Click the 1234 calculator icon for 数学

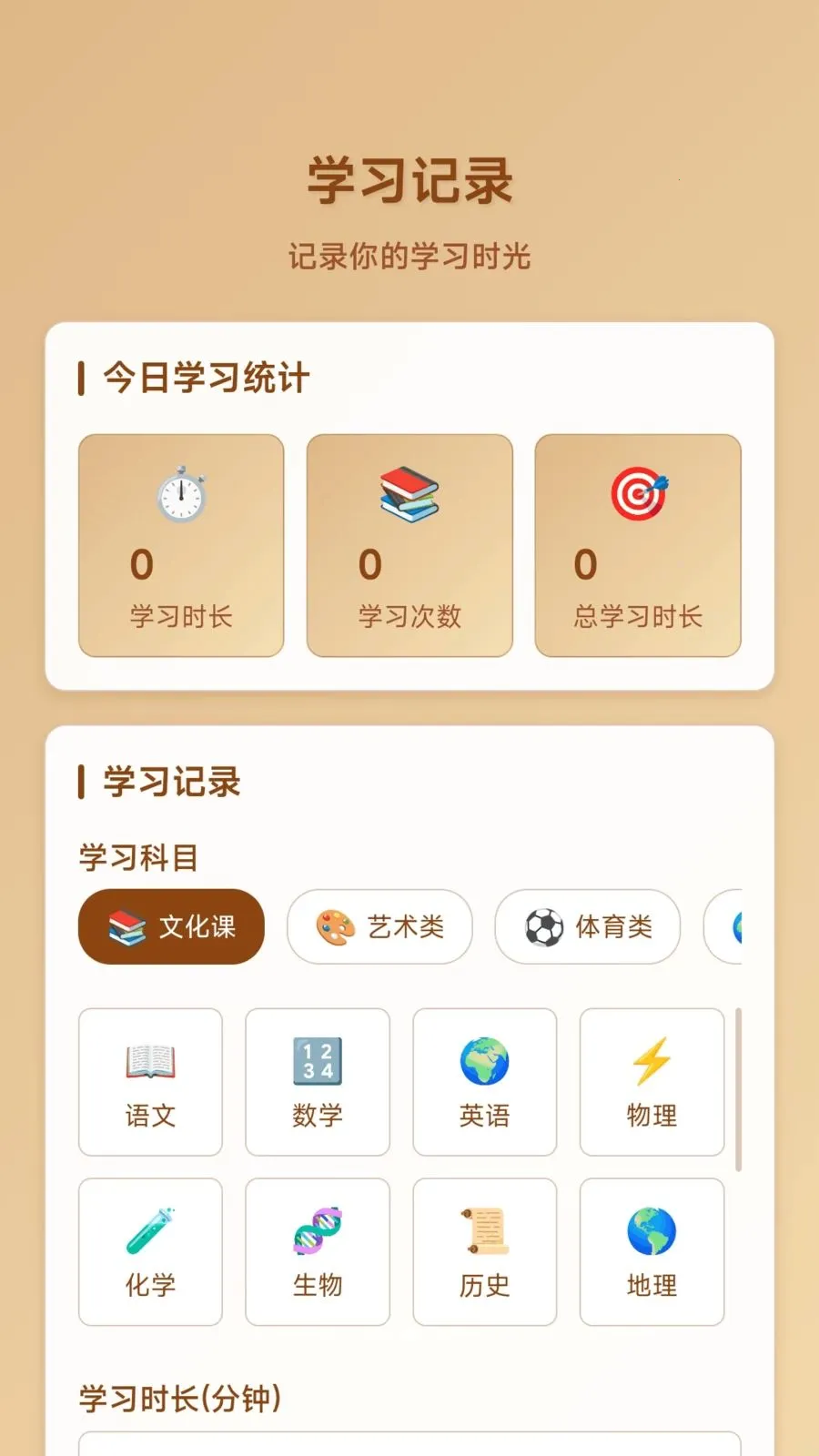(x=317, y=1060)
